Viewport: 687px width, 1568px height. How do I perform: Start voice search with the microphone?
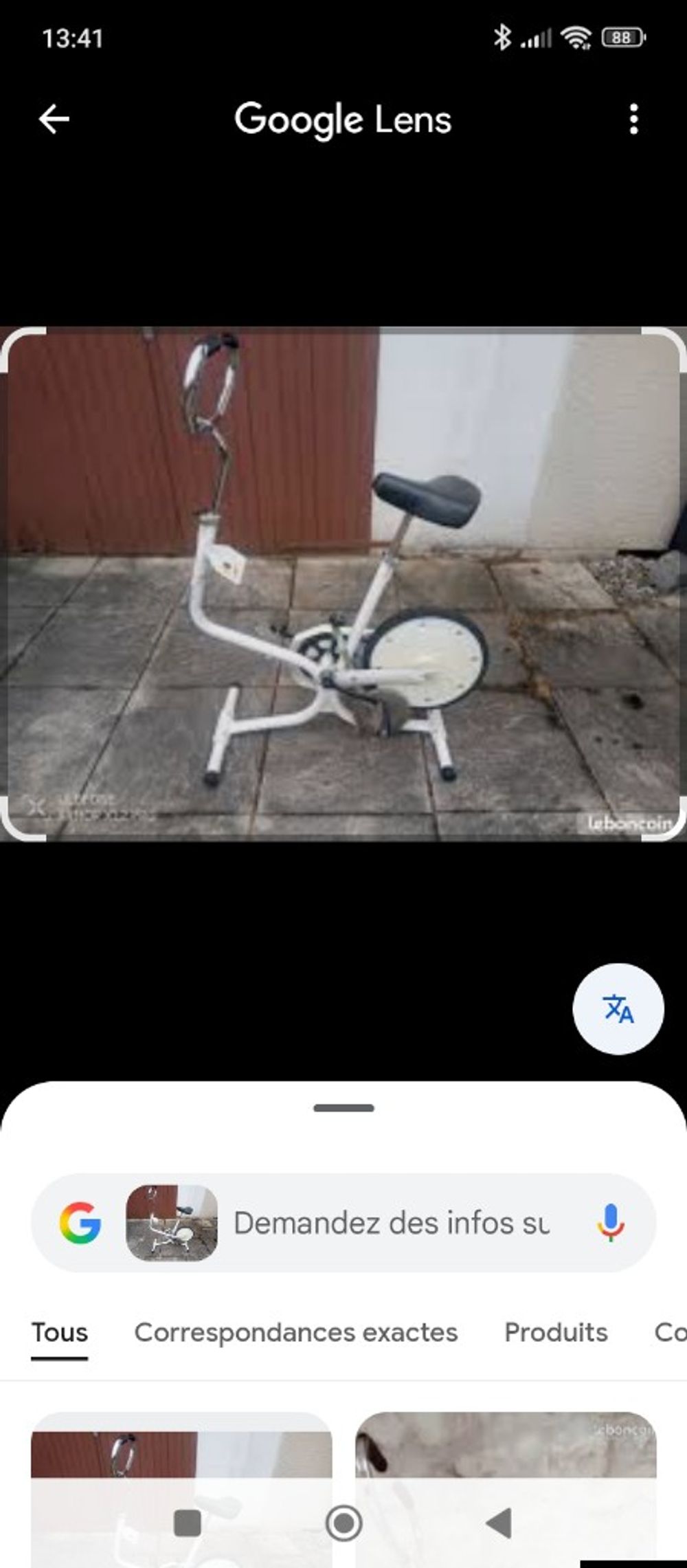coord(610,1223)
